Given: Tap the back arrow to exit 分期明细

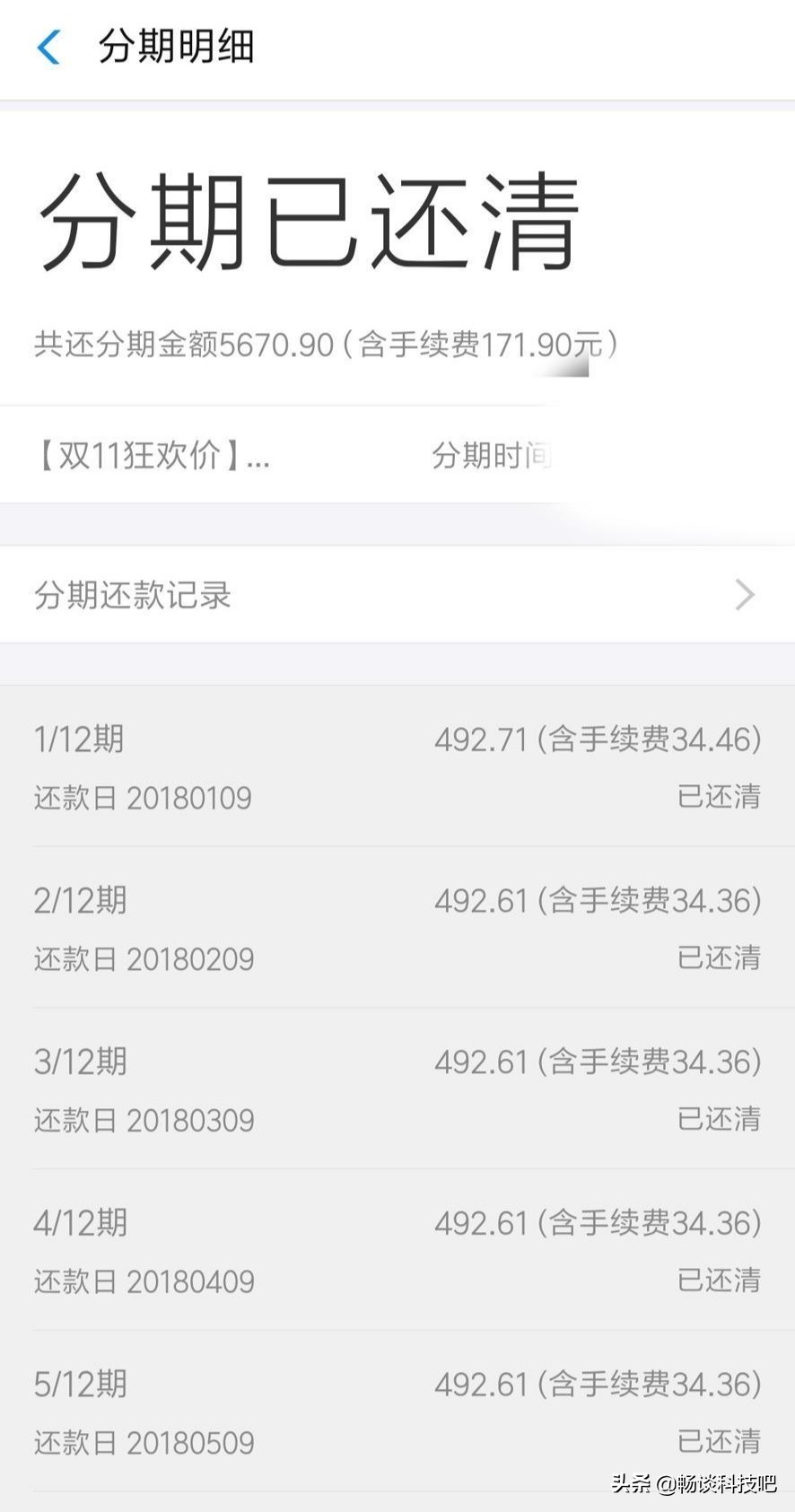Looking at the screenshot, I should (50, 48).
